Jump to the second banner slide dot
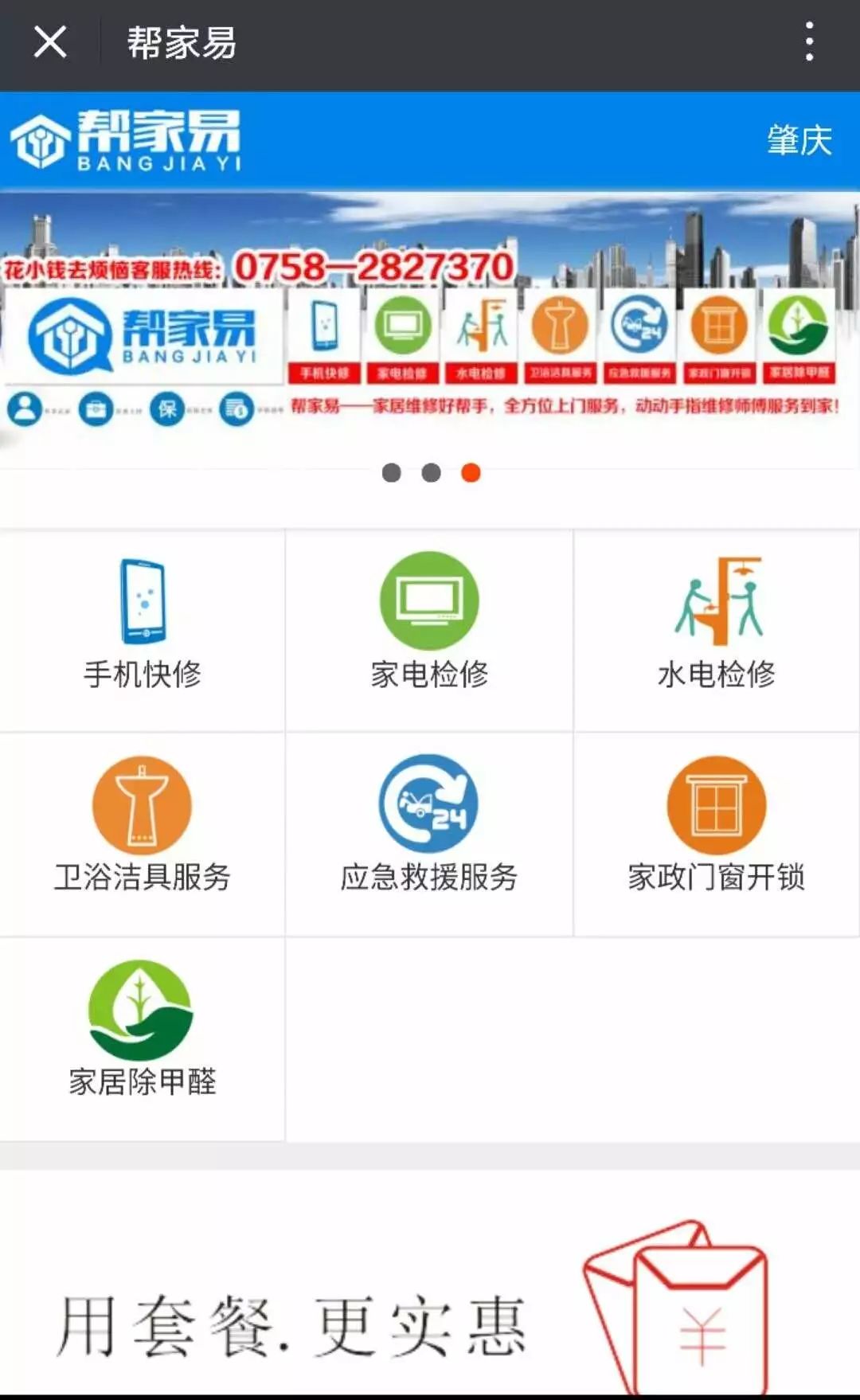The height and width of the screenshot is (1400, 860). pyautogui.click(x=431, y=473)
